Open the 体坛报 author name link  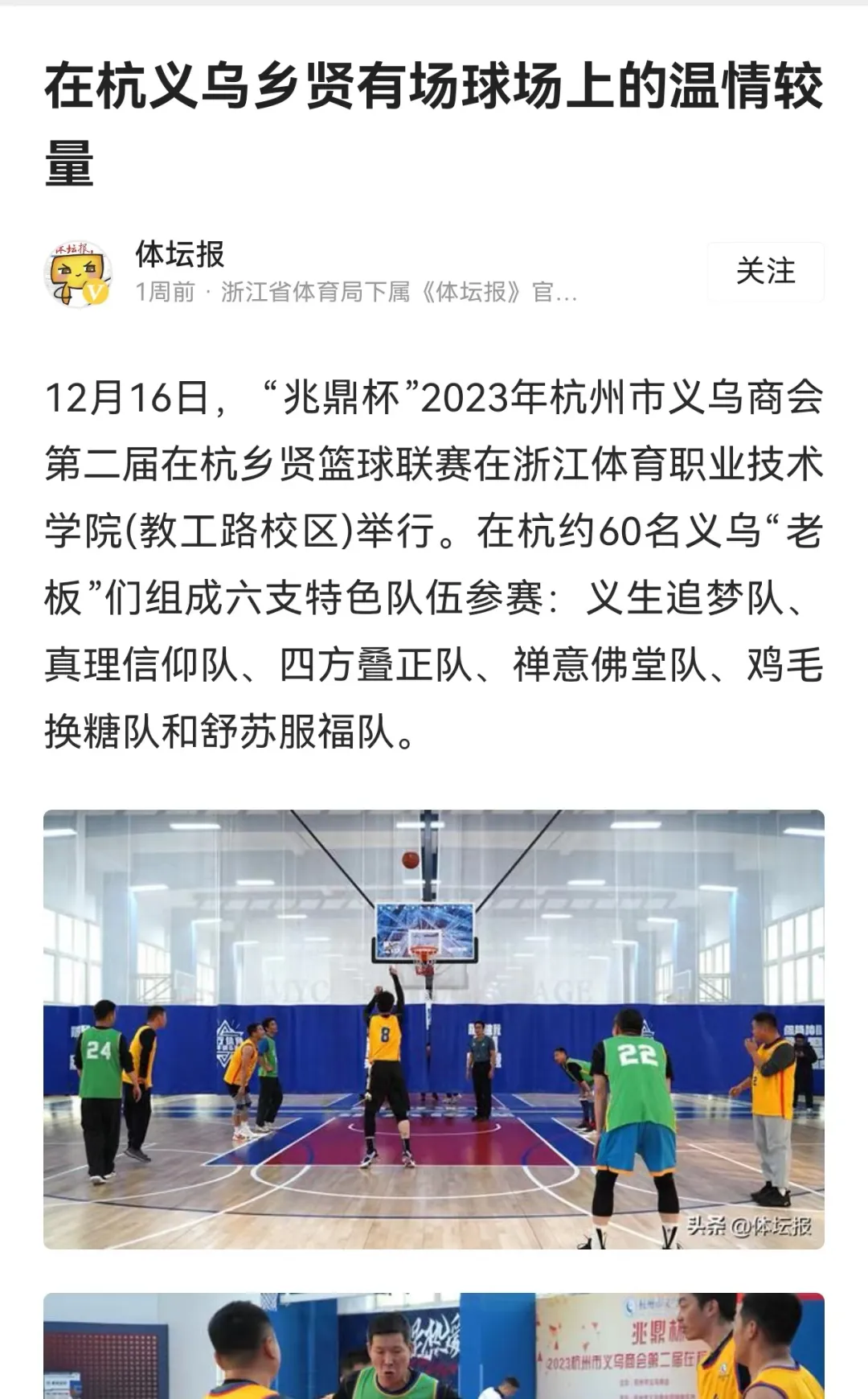(179, 255)
